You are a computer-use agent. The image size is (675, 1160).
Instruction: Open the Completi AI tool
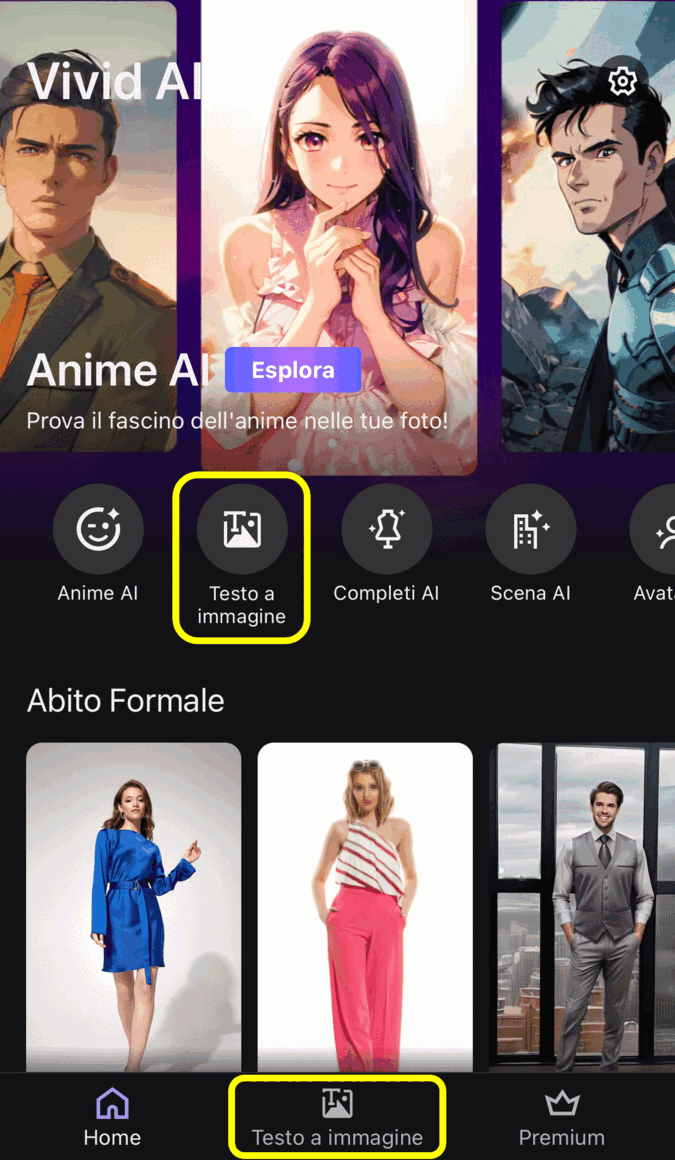pos(386,530)
